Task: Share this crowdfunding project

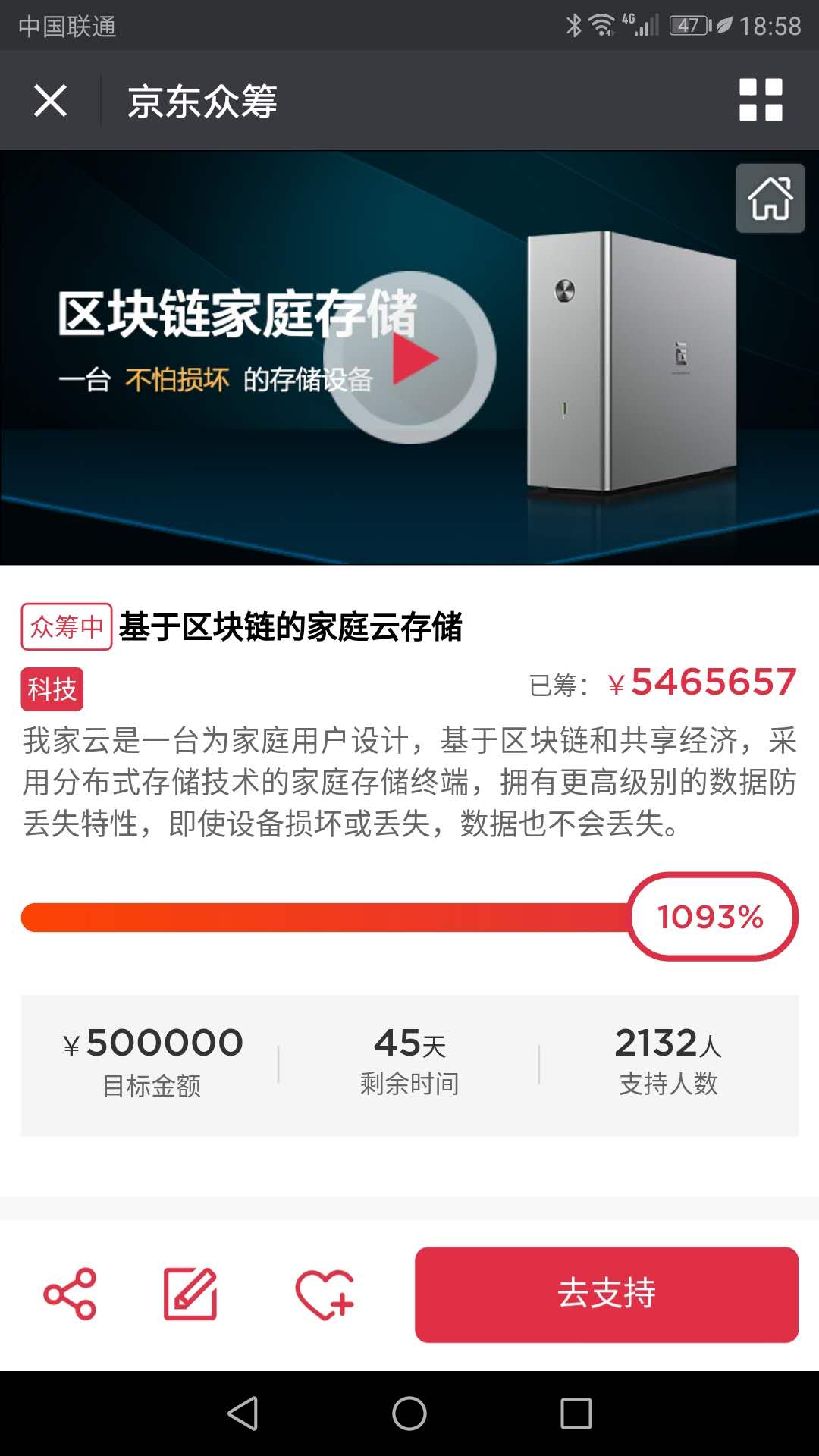Action: [70, 1294]
